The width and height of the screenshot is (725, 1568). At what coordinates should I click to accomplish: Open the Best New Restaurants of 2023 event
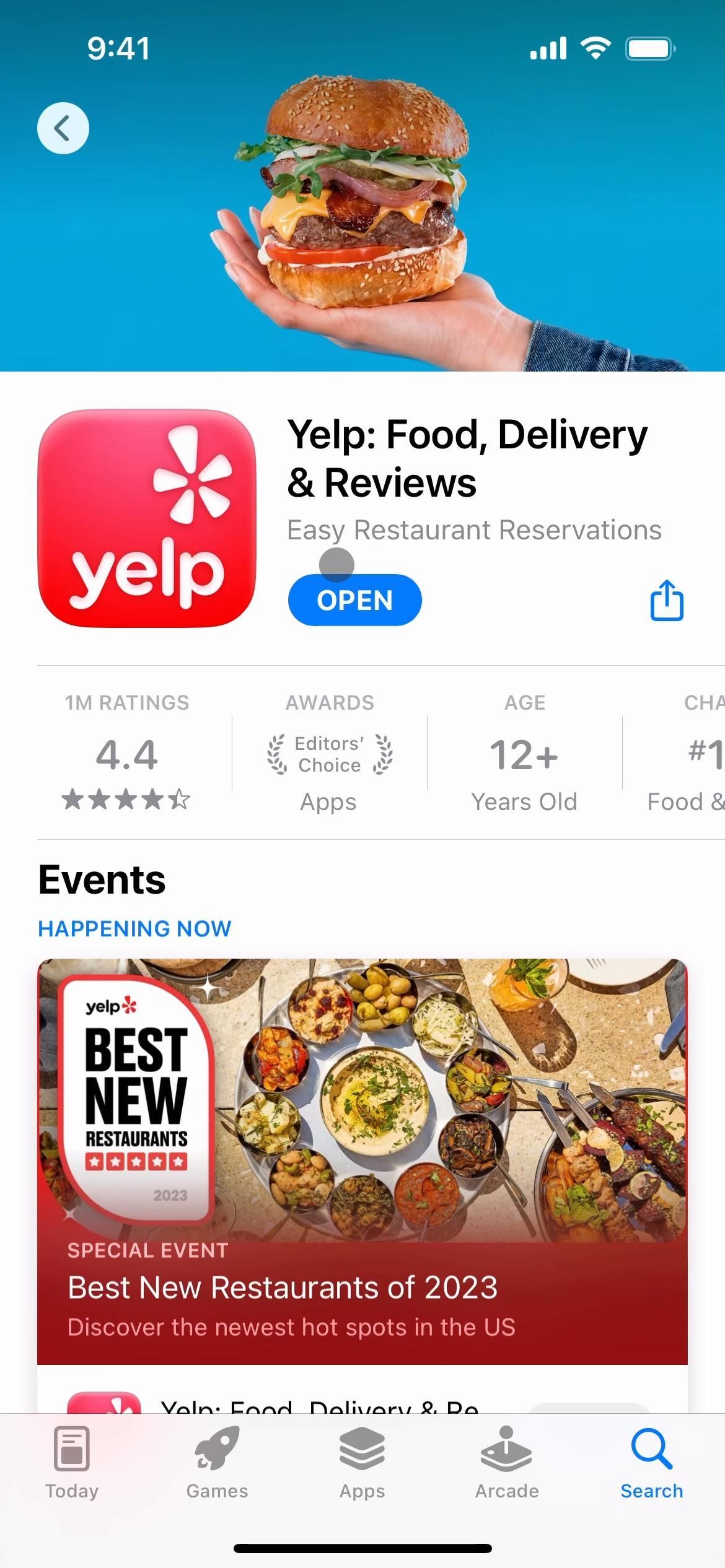pos(362,1161)
